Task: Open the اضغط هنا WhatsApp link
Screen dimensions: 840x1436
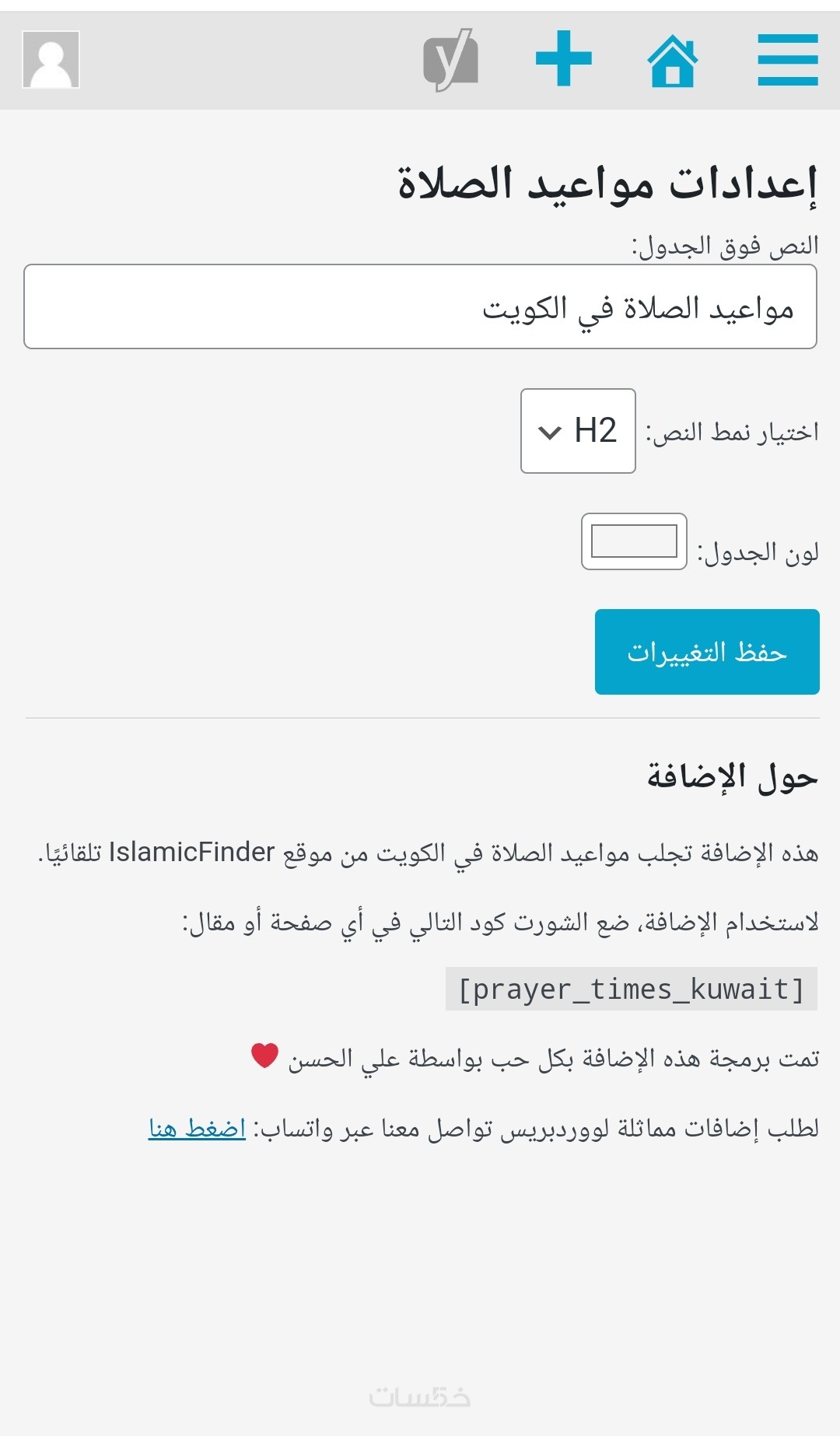Action: tap(197, 1128)
